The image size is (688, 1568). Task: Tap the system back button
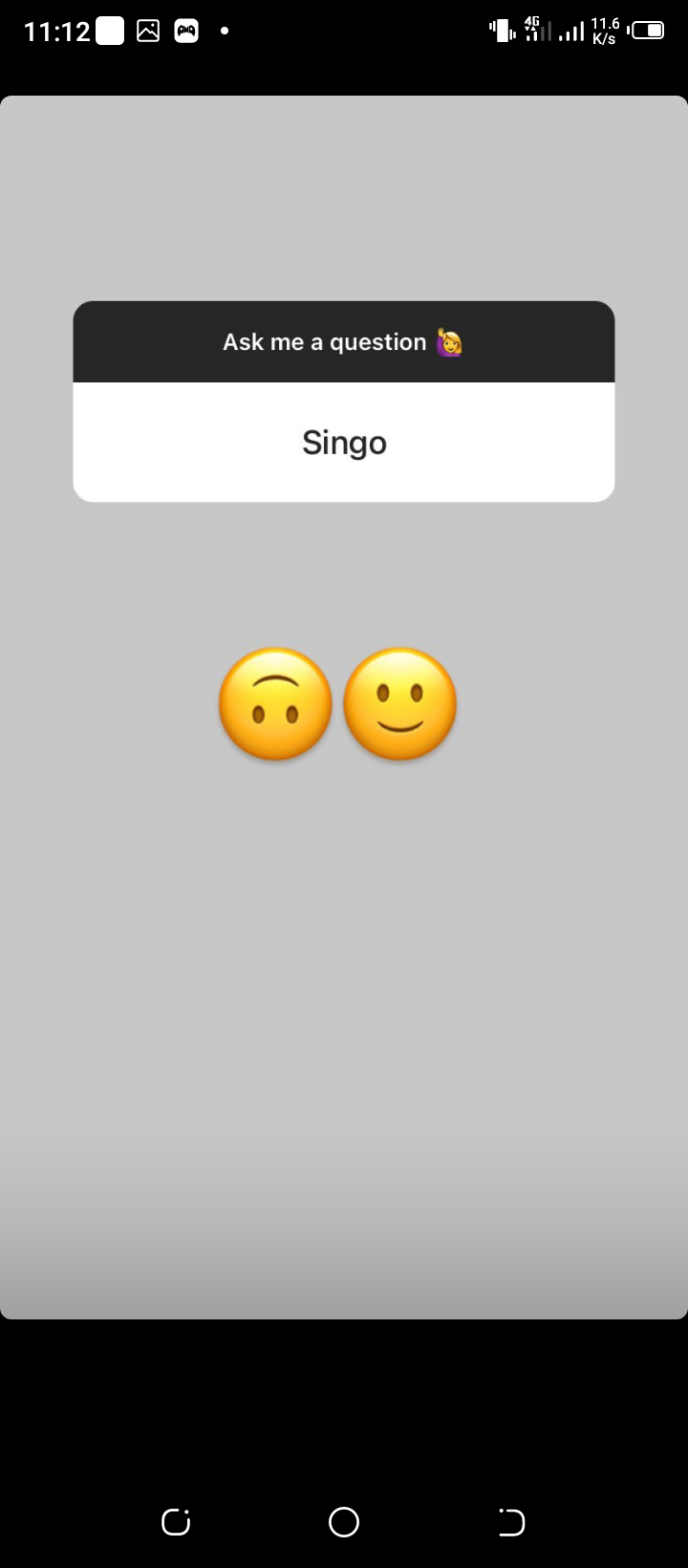[x=511, y=1522]
